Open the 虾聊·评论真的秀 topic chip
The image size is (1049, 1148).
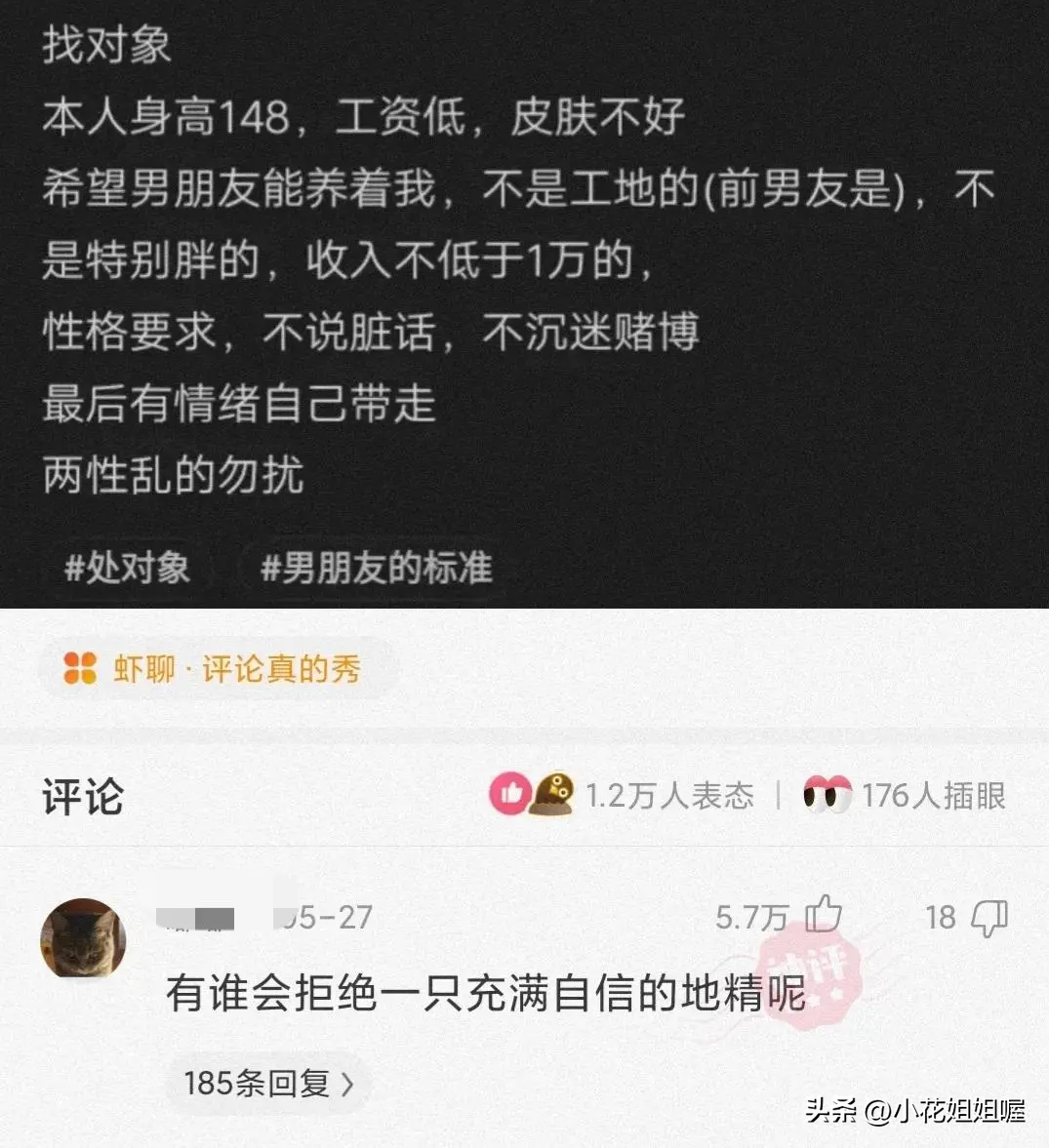tap(215, 669)
